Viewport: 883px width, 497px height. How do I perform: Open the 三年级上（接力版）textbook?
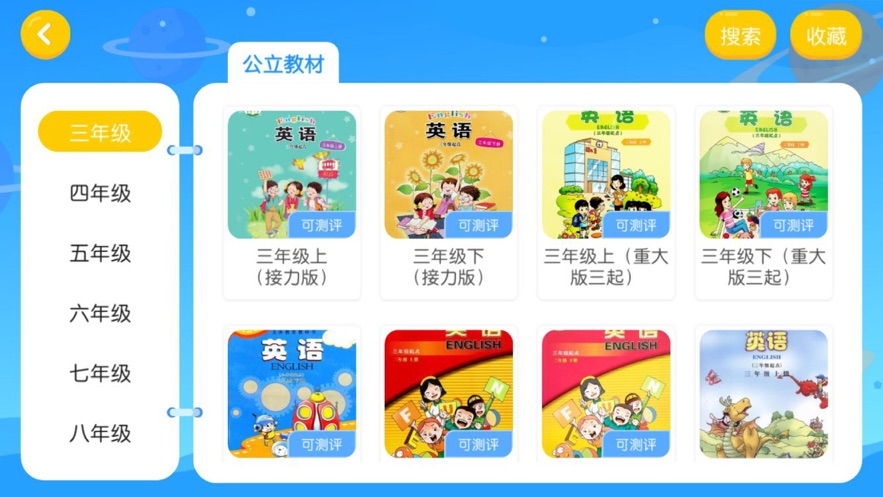[292, 201]
